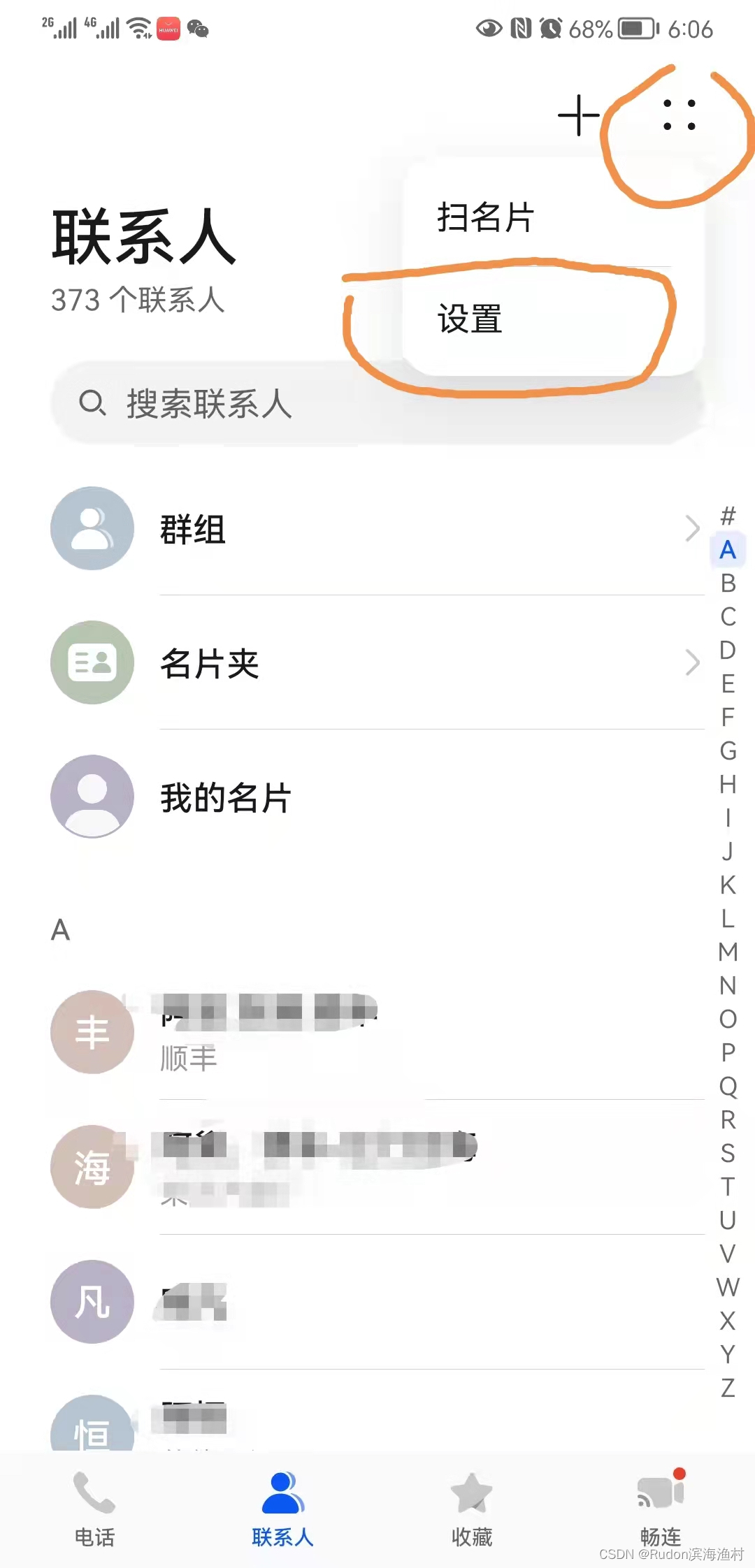The height and width of the screenshot is (1568, 755).
Task: Select 扫名片 from the popup menu
Action: (485, 217)
